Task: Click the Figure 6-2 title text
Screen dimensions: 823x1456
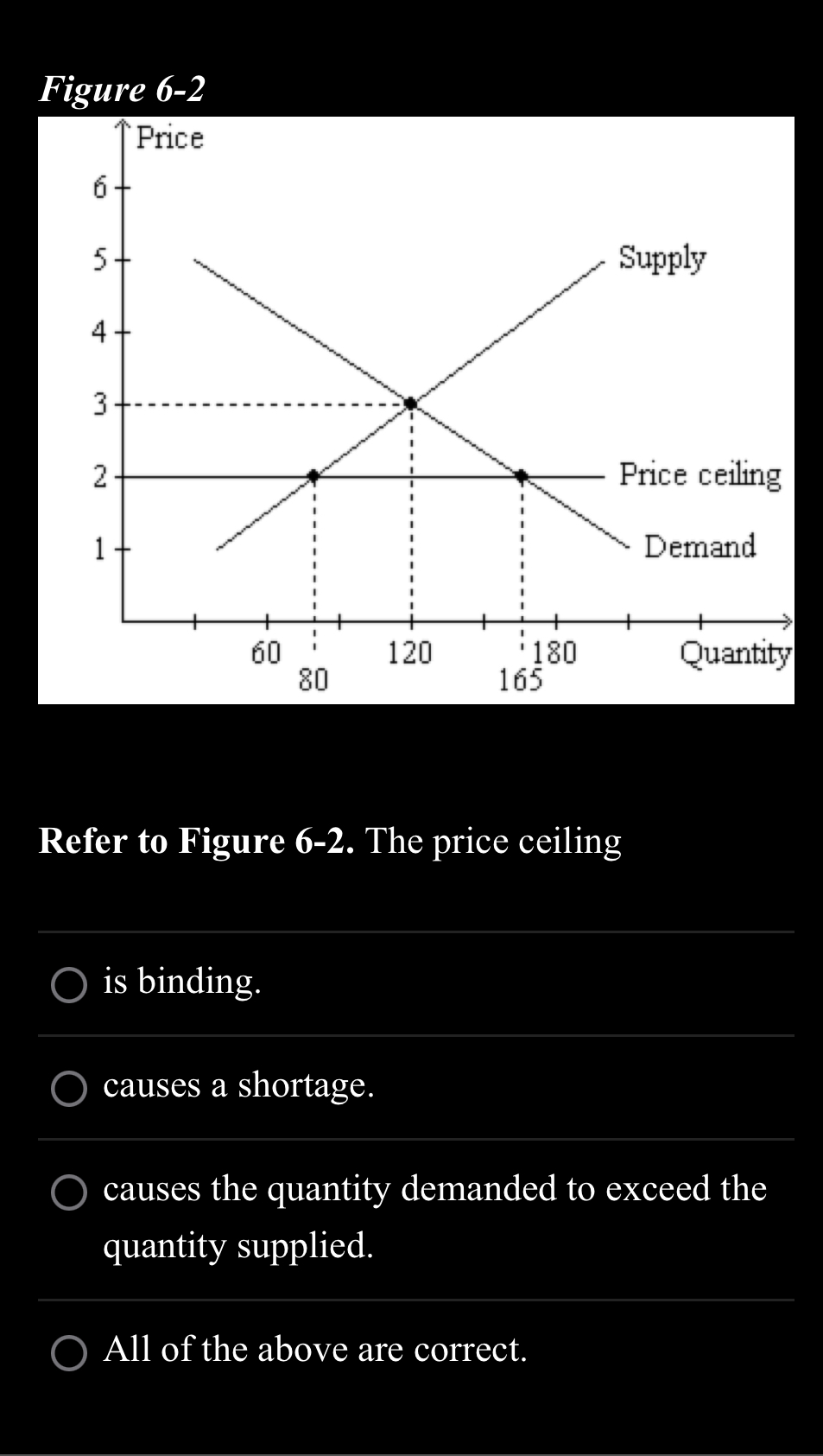Action: [x=122, y=89]
